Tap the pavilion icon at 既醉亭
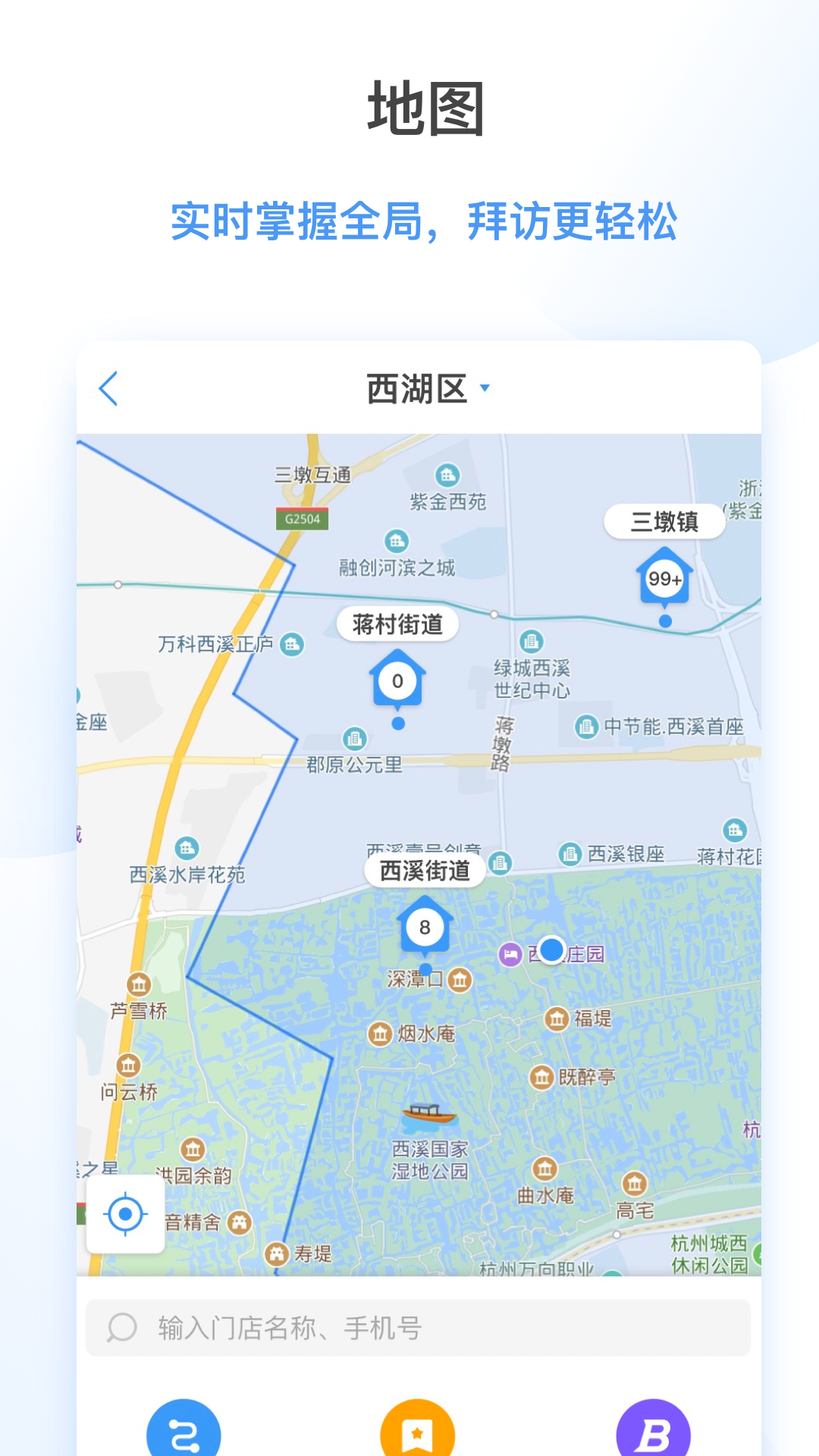The height and width of the screenshot is (1456, 819). pos(543,1075)
